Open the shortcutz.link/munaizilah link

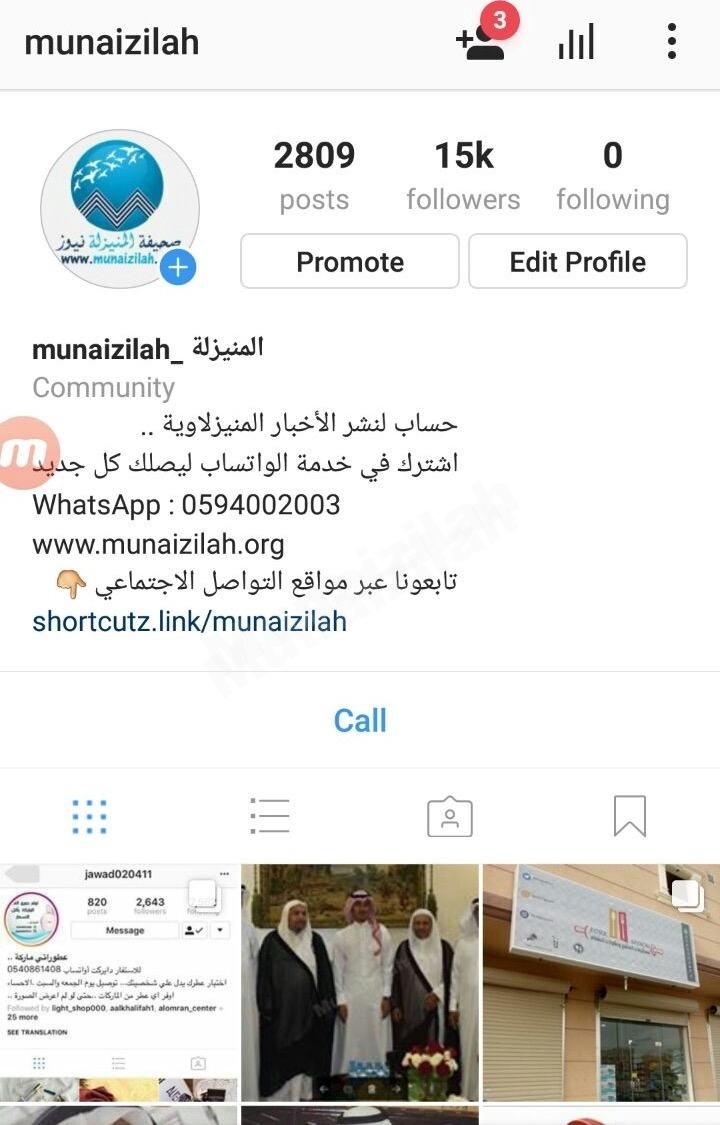tap(189, 621)
